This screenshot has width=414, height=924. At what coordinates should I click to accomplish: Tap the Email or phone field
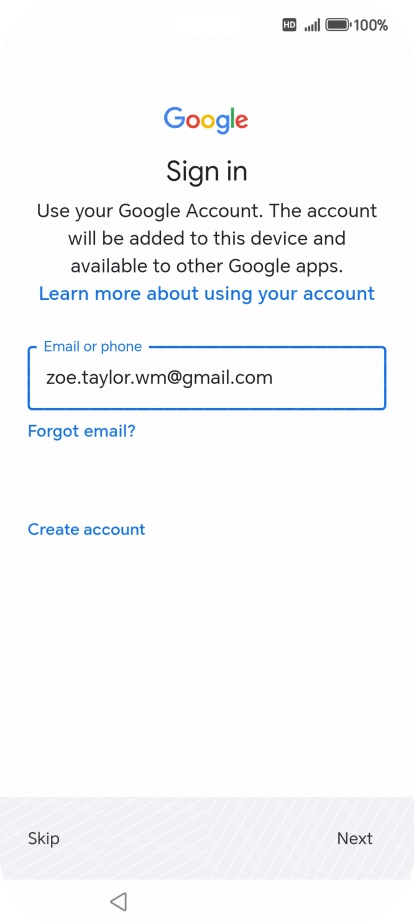207,378
